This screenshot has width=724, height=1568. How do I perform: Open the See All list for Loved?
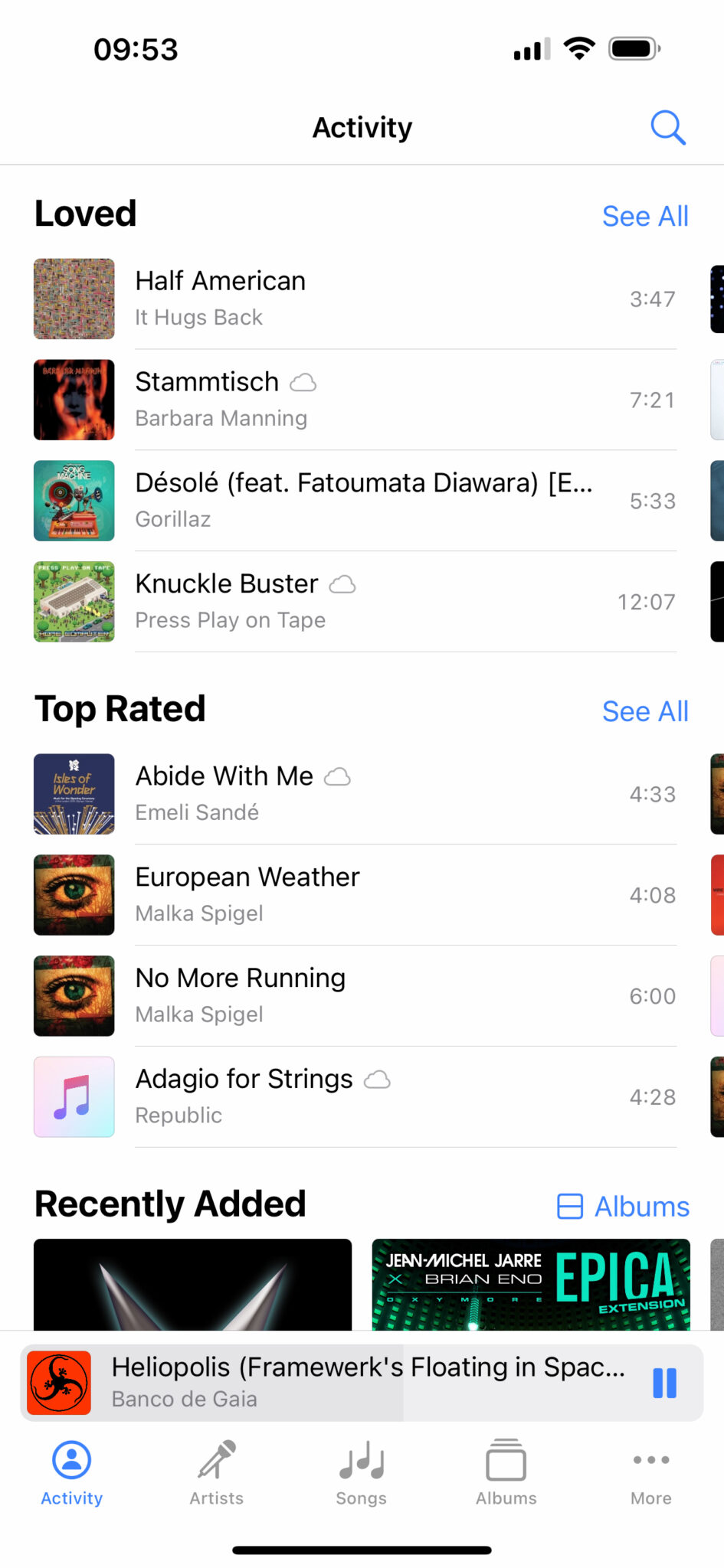pyautogui.click(x=645, y=216)
